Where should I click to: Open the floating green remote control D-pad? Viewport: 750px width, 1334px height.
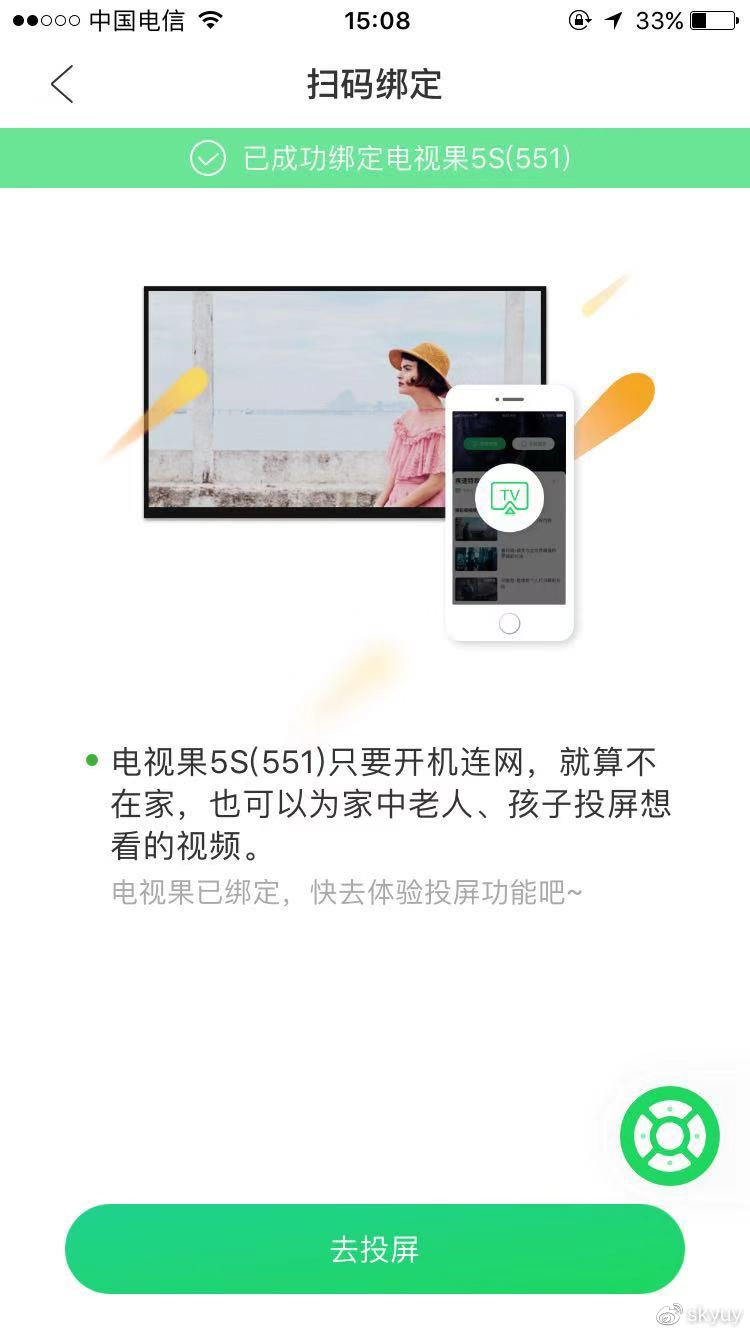click(668, 1135)
